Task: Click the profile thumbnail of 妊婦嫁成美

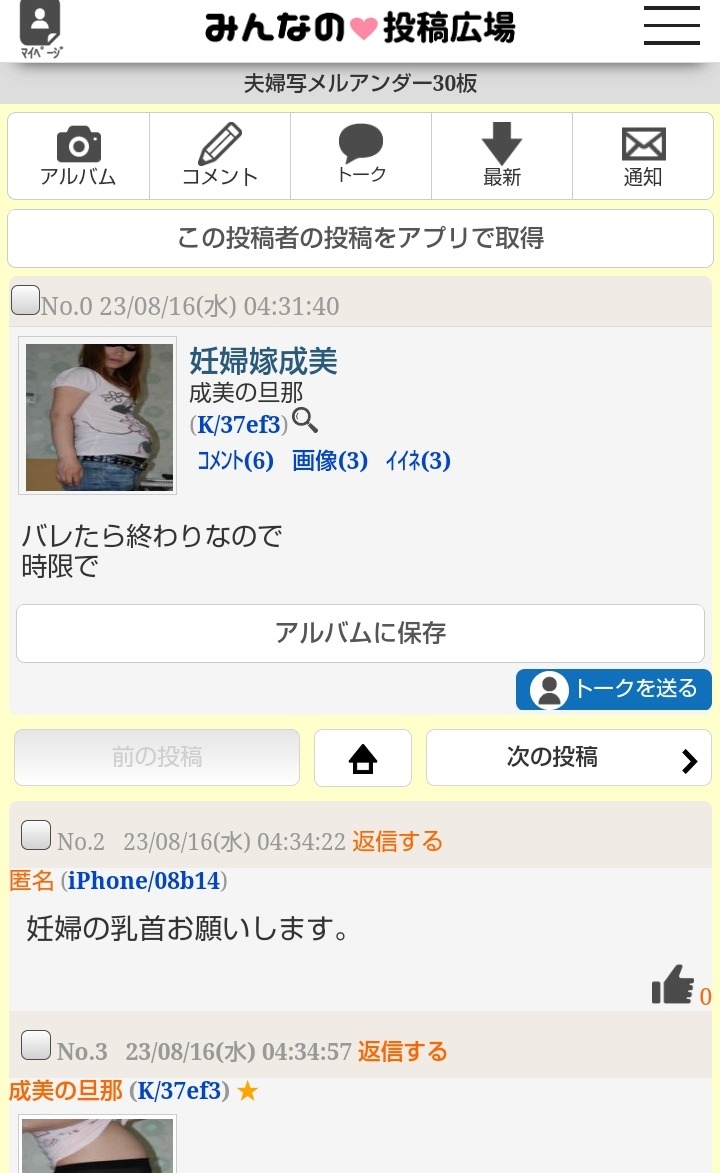Action: tap(97, 416)
